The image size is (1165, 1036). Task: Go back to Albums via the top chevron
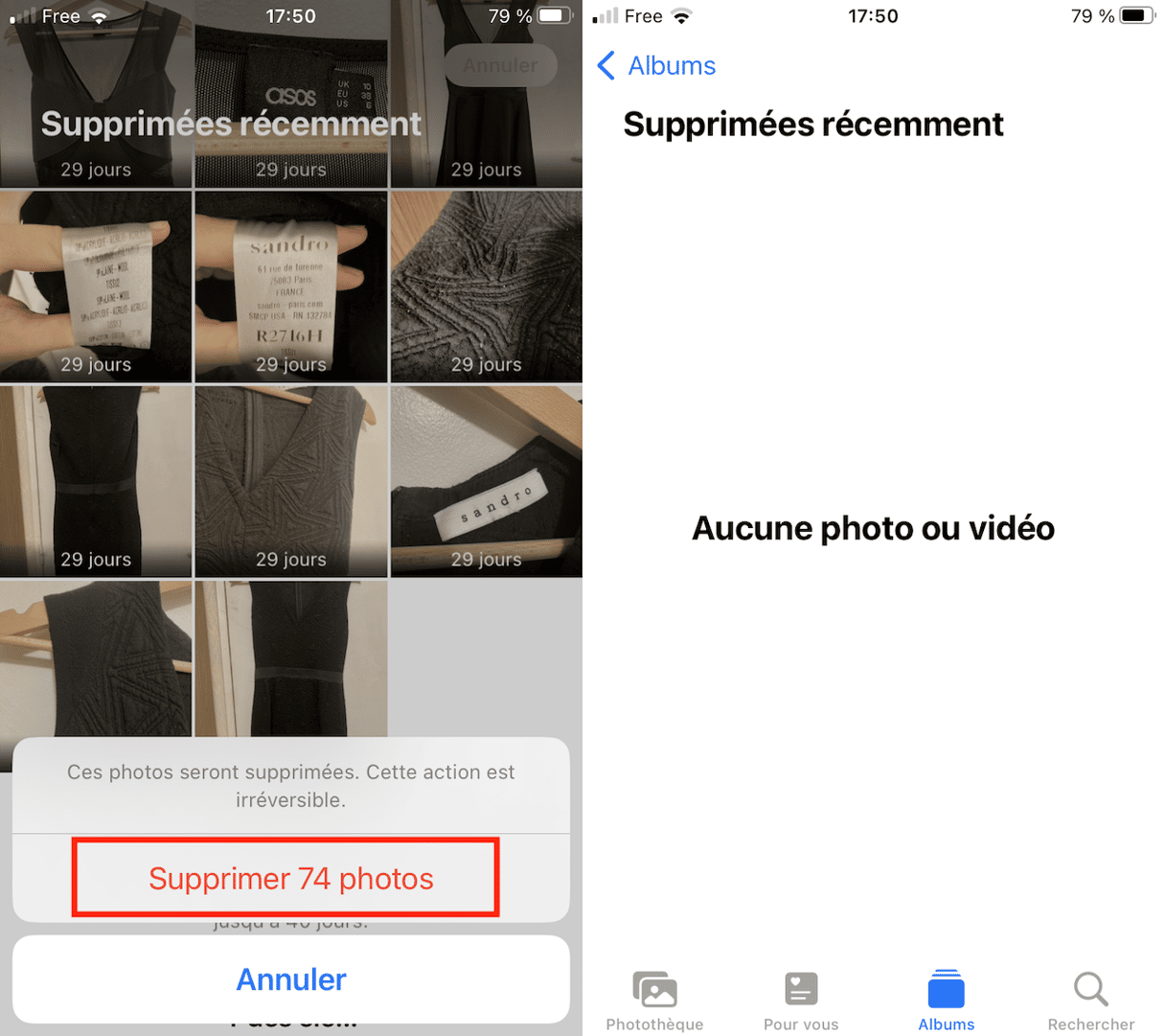[656, 65]
